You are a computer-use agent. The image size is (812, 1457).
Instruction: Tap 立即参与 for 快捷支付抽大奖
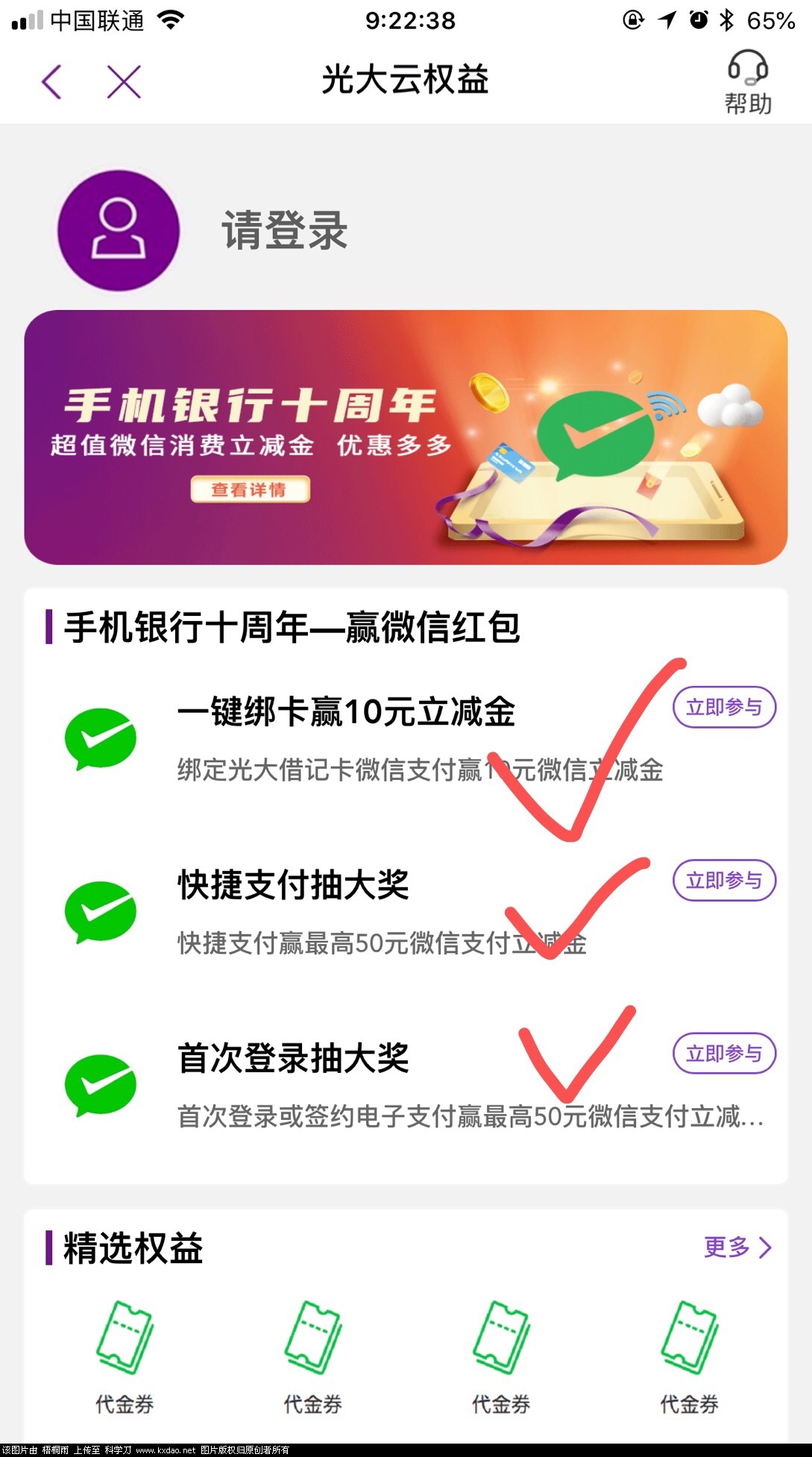[x=724, y=881]
